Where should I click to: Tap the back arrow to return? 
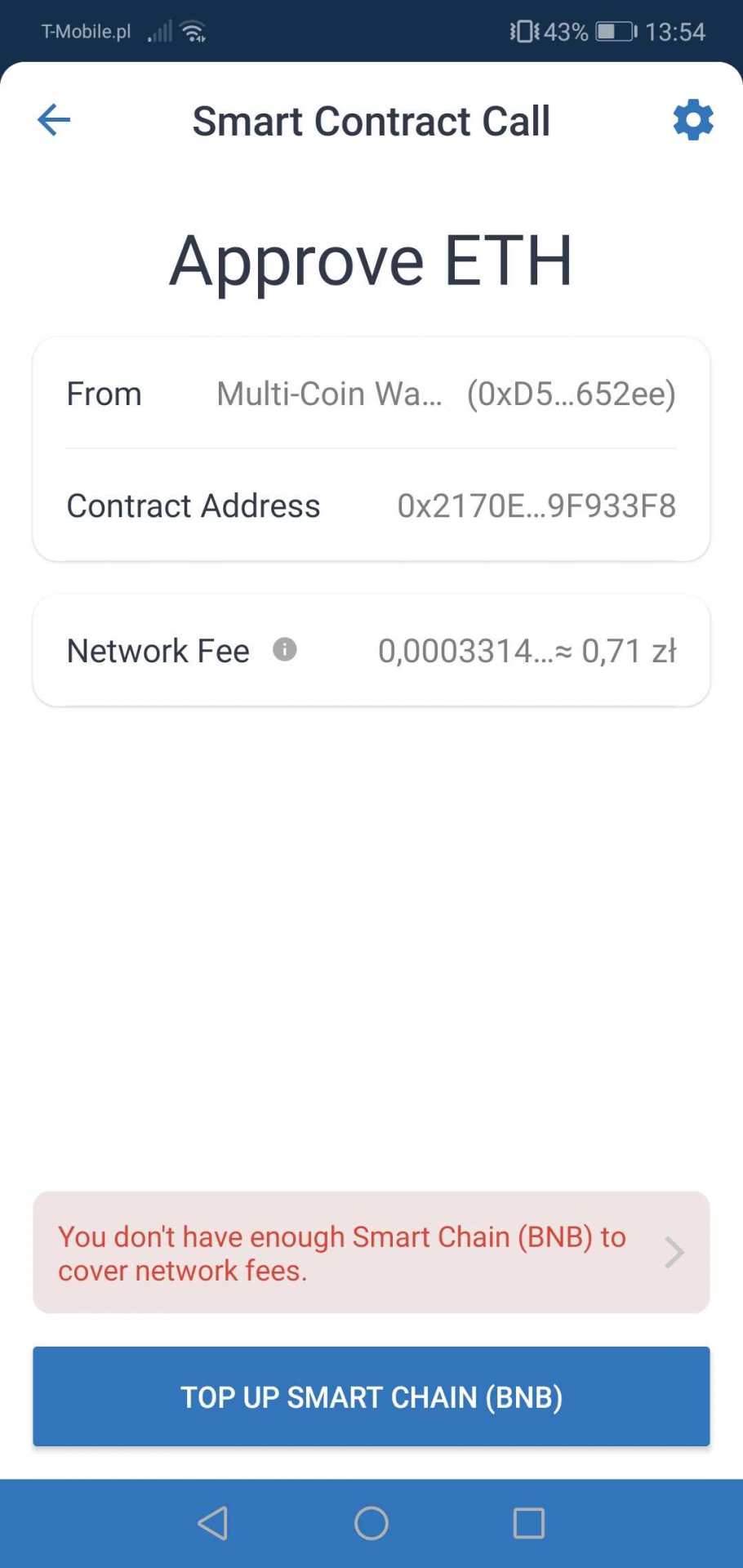tap(53, 120)
